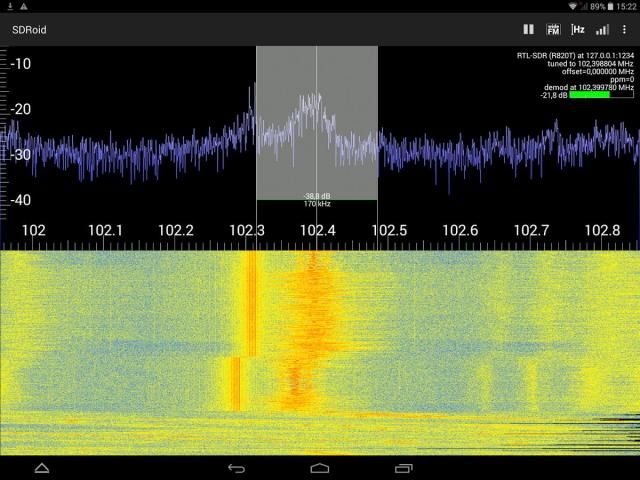Pause the signal reception
The image size is (640, 480).
click(529, 30)
